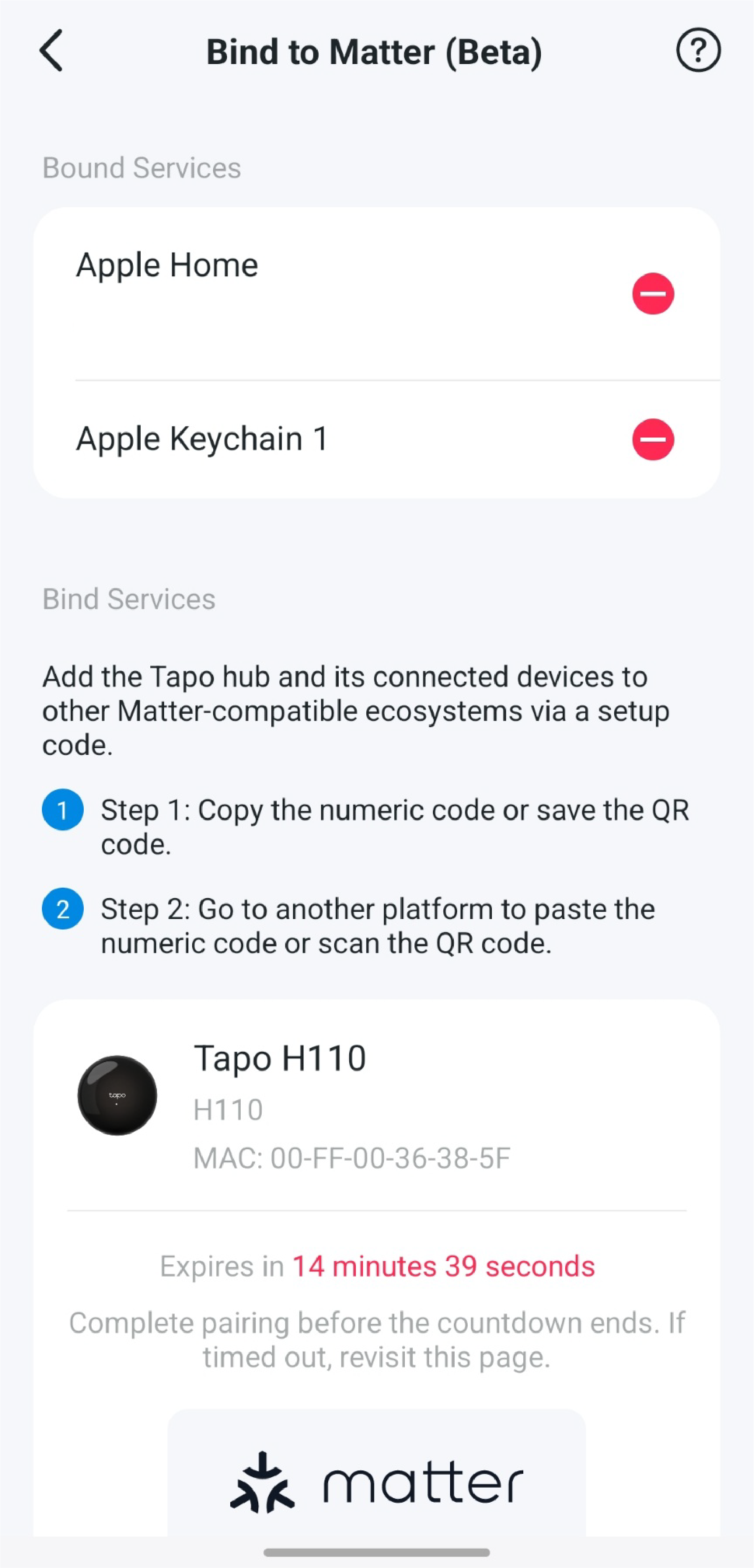
Task: Go back from Bind to Matter
Action: tap(52, 51)
